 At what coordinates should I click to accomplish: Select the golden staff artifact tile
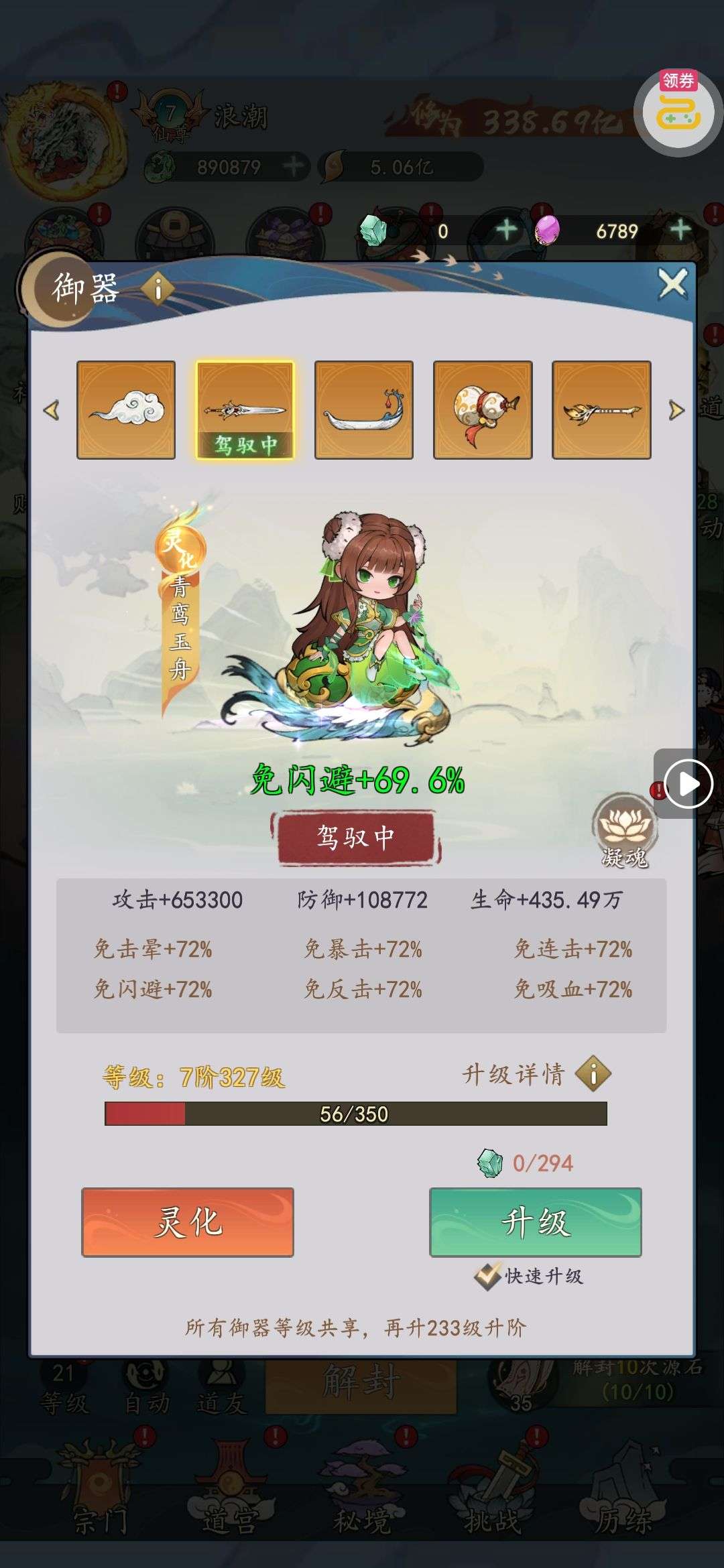point(601,409)
